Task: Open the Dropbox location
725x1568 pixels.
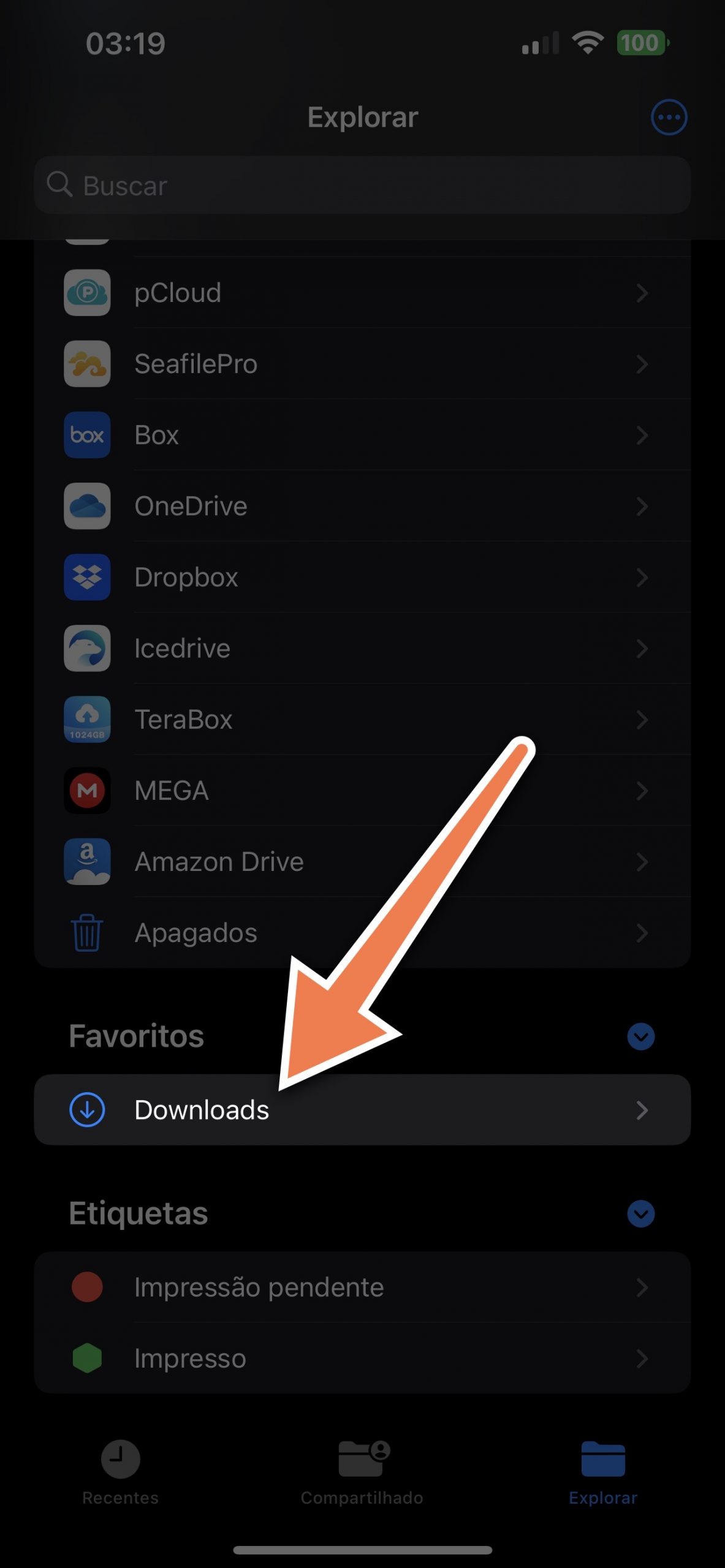Action: click(362, 577)
